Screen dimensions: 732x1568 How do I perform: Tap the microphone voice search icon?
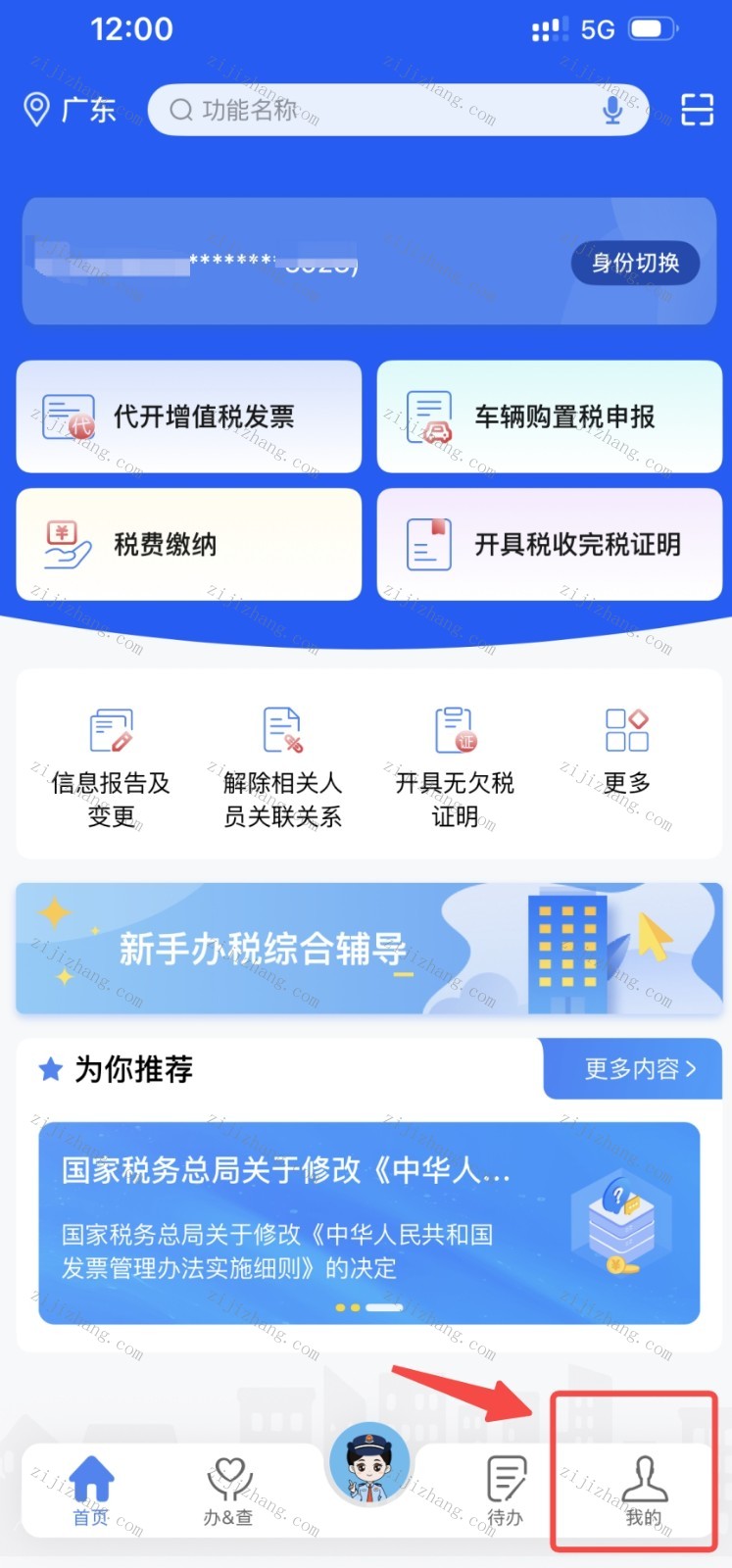coord(612,110)
